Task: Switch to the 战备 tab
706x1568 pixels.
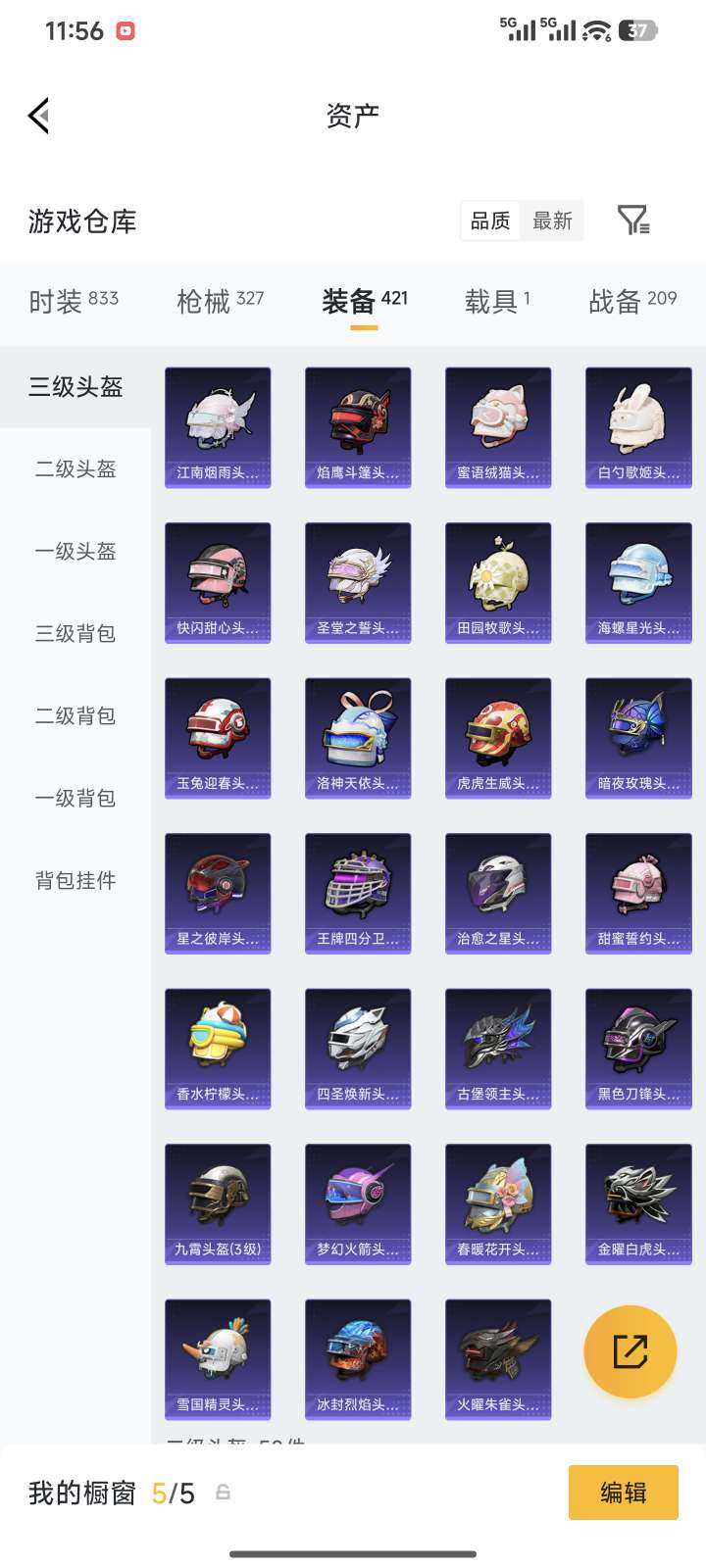Action: [x=632, y=301]
